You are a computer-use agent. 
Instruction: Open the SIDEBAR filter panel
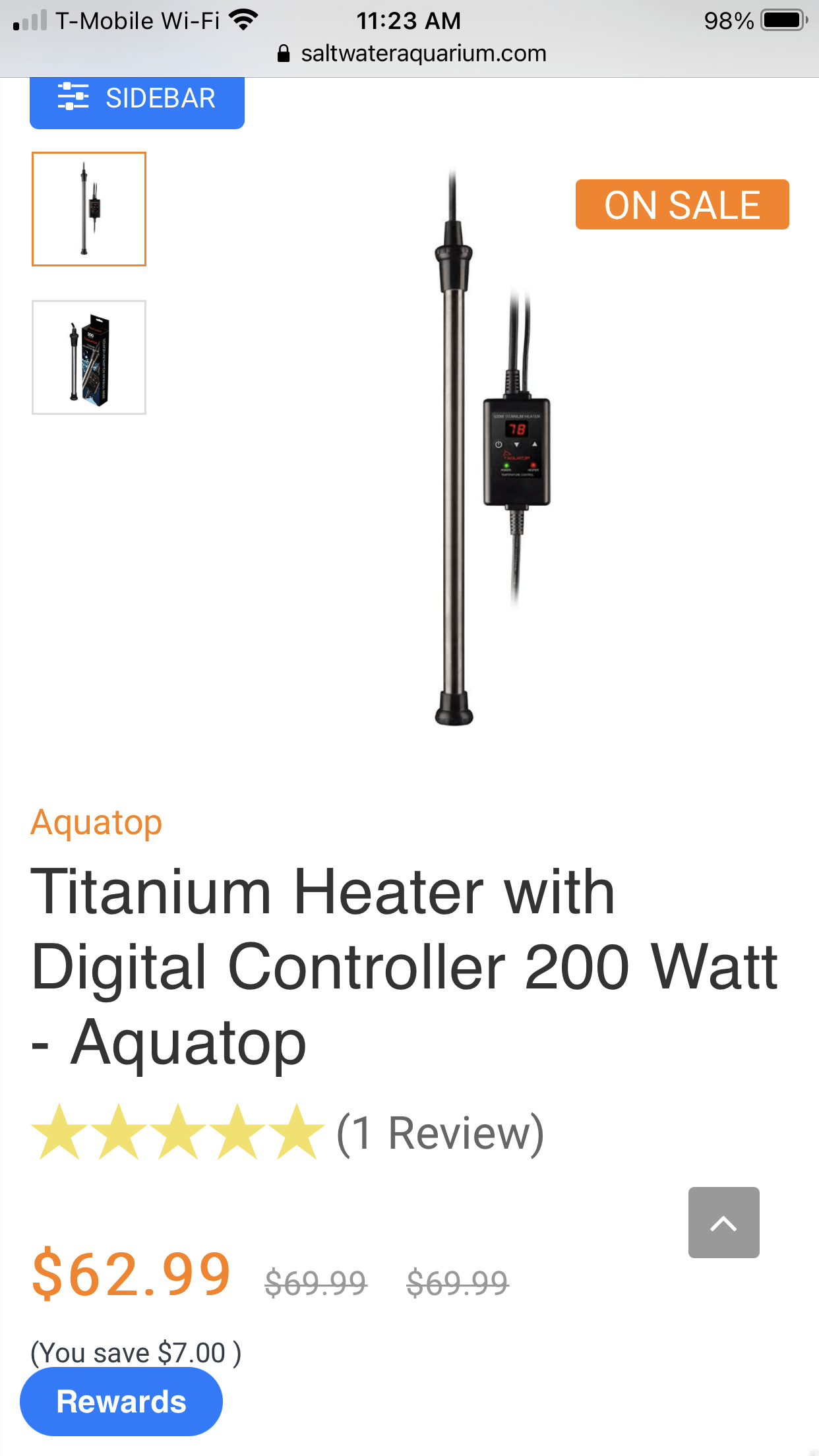tap(137, 100)
